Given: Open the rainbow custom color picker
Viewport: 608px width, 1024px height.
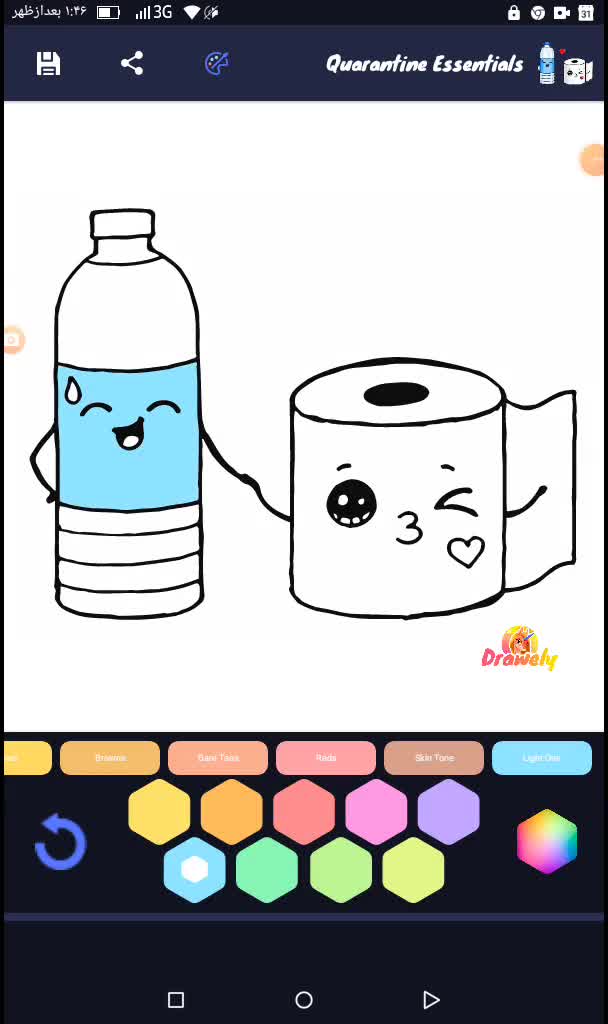Looking at the screenshot, I should 547,841.
